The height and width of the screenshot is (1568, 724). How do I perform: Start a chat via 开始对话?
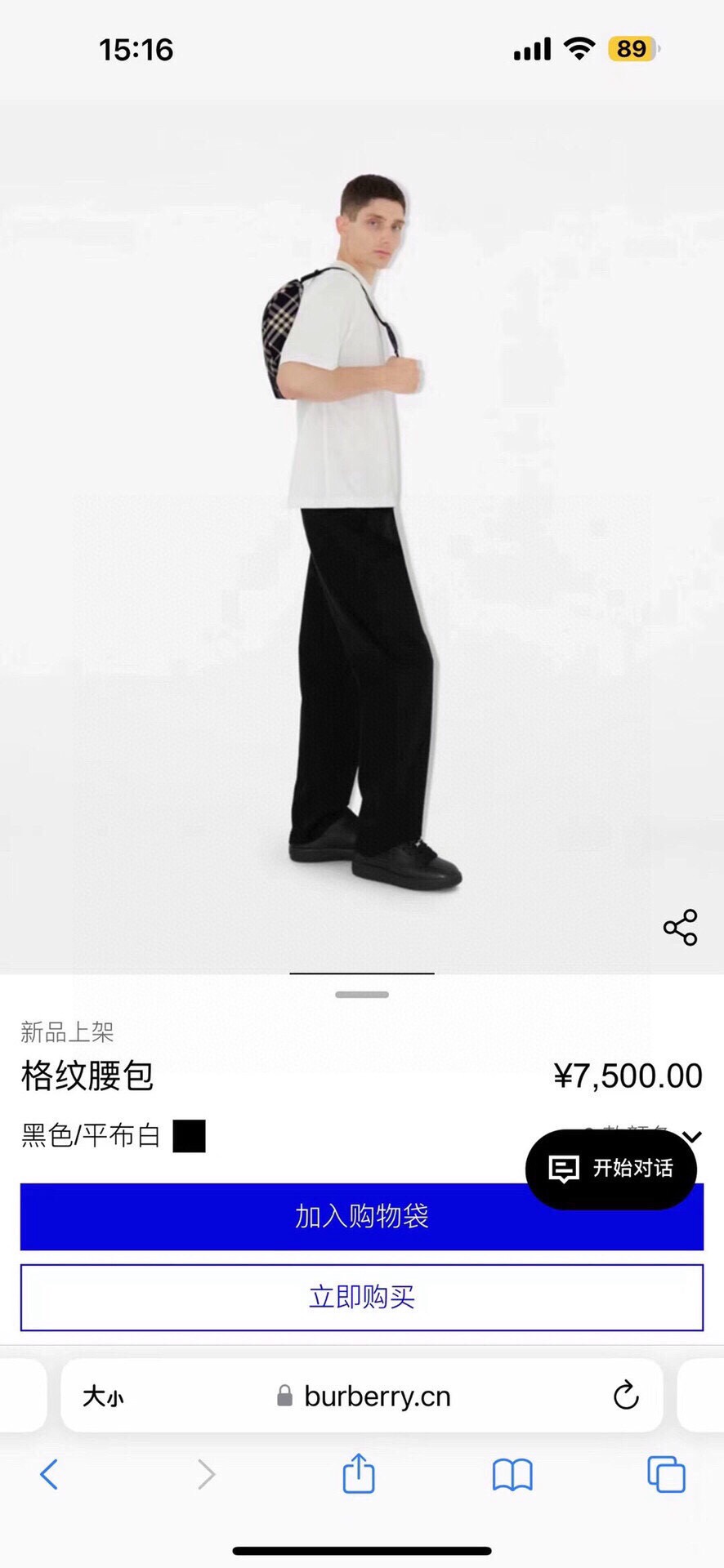[x=611, y=1169]
